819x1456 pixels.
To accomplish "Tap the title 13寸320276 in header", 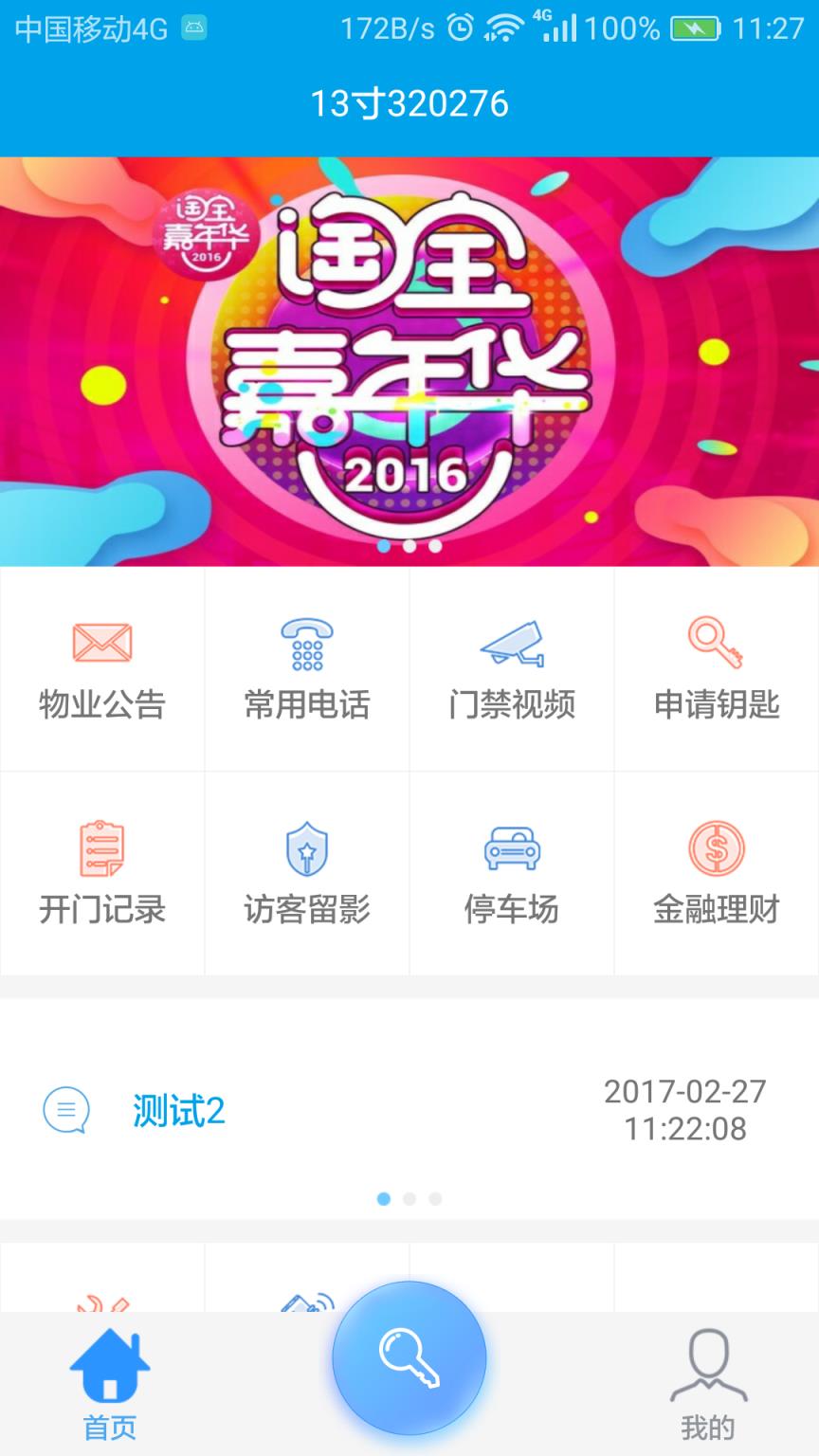I will tap(409, 102).
